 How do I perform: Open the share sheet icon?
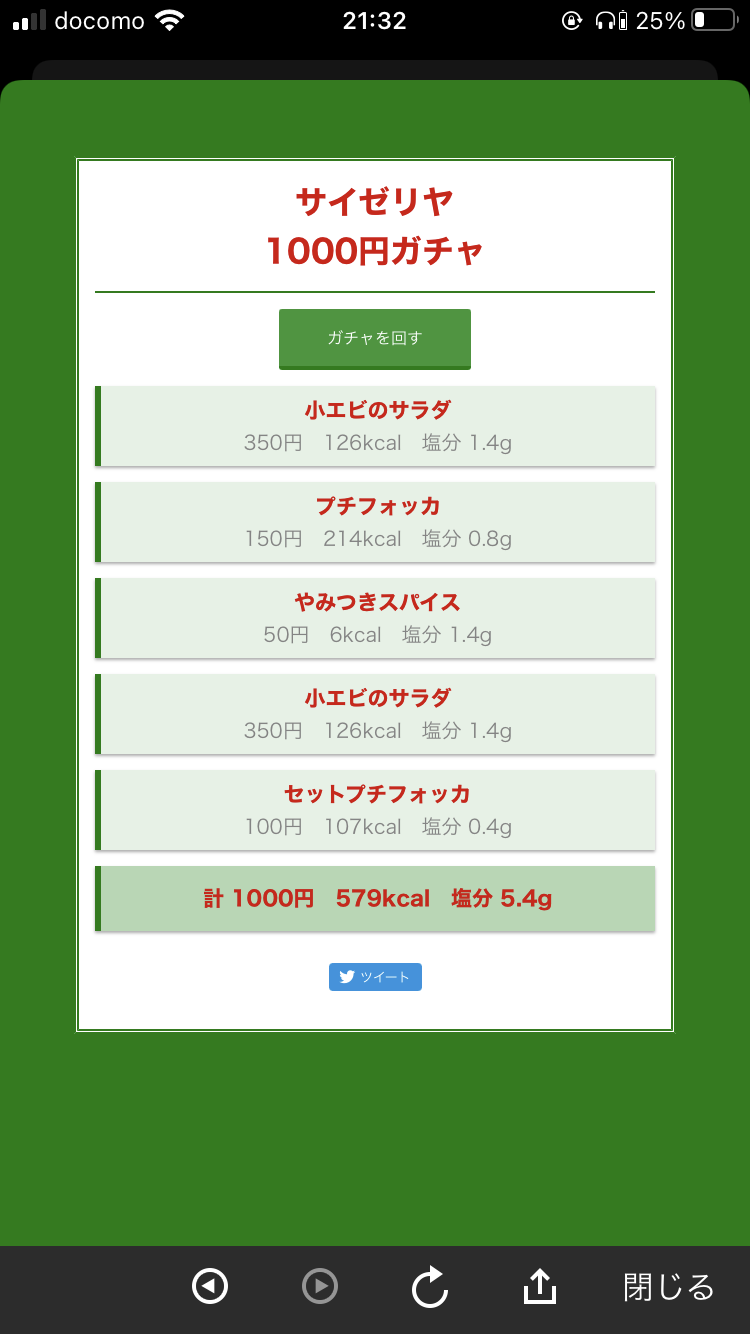pyautogui.click(x=540, y=1286)
